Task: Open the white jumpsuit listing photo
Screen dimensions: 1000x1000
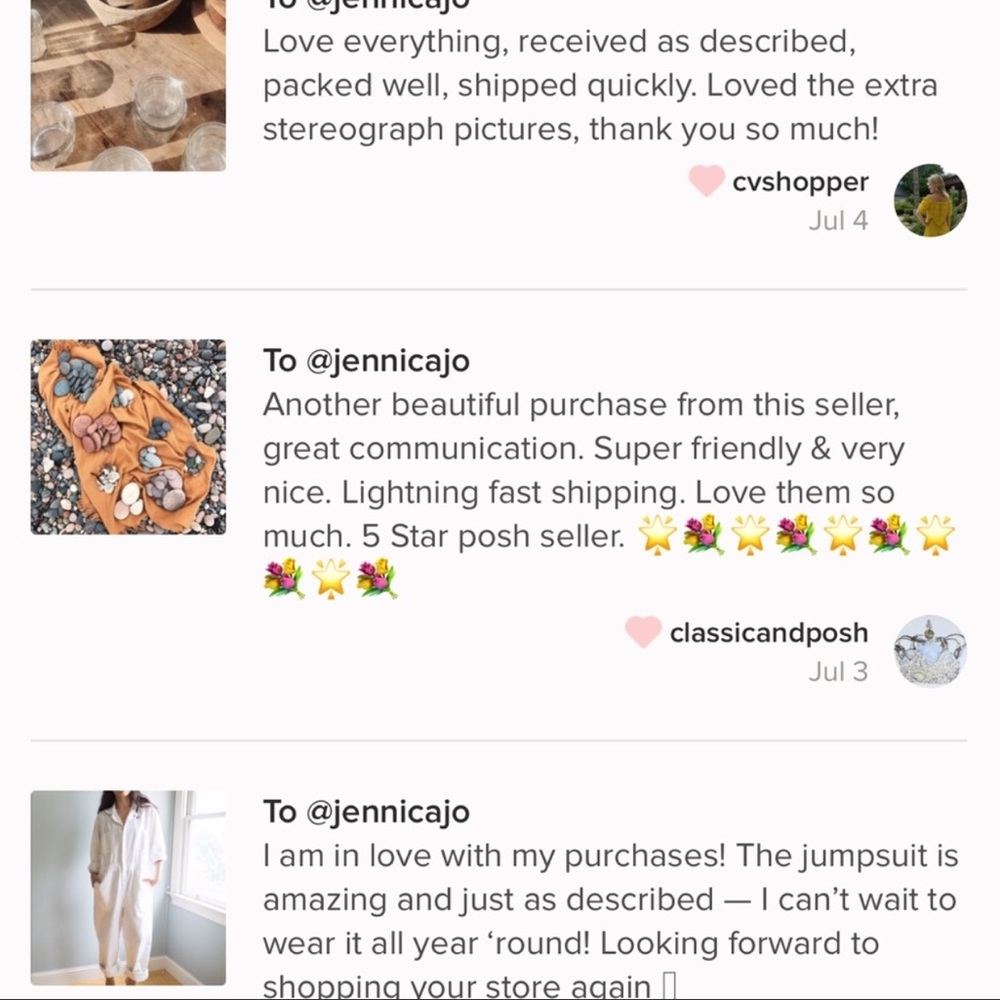Action: click(x=128, y=888)
